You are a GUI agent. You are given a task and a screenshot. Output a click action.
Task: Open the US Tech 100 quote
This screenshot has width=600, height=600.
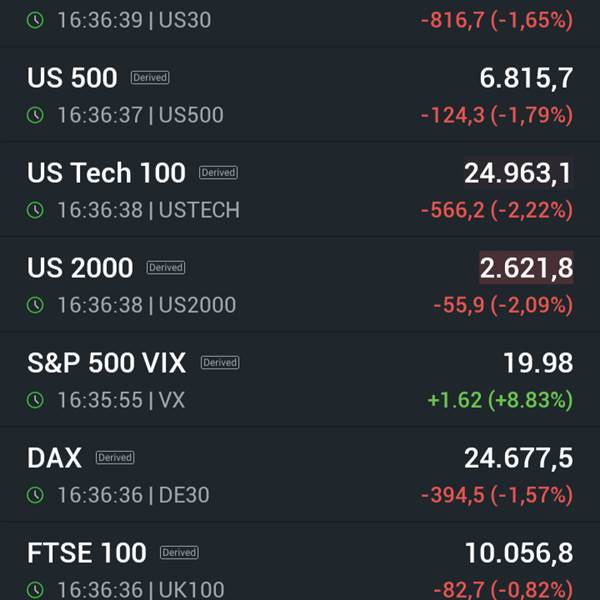pyautogui.click(x=300, y=190)
